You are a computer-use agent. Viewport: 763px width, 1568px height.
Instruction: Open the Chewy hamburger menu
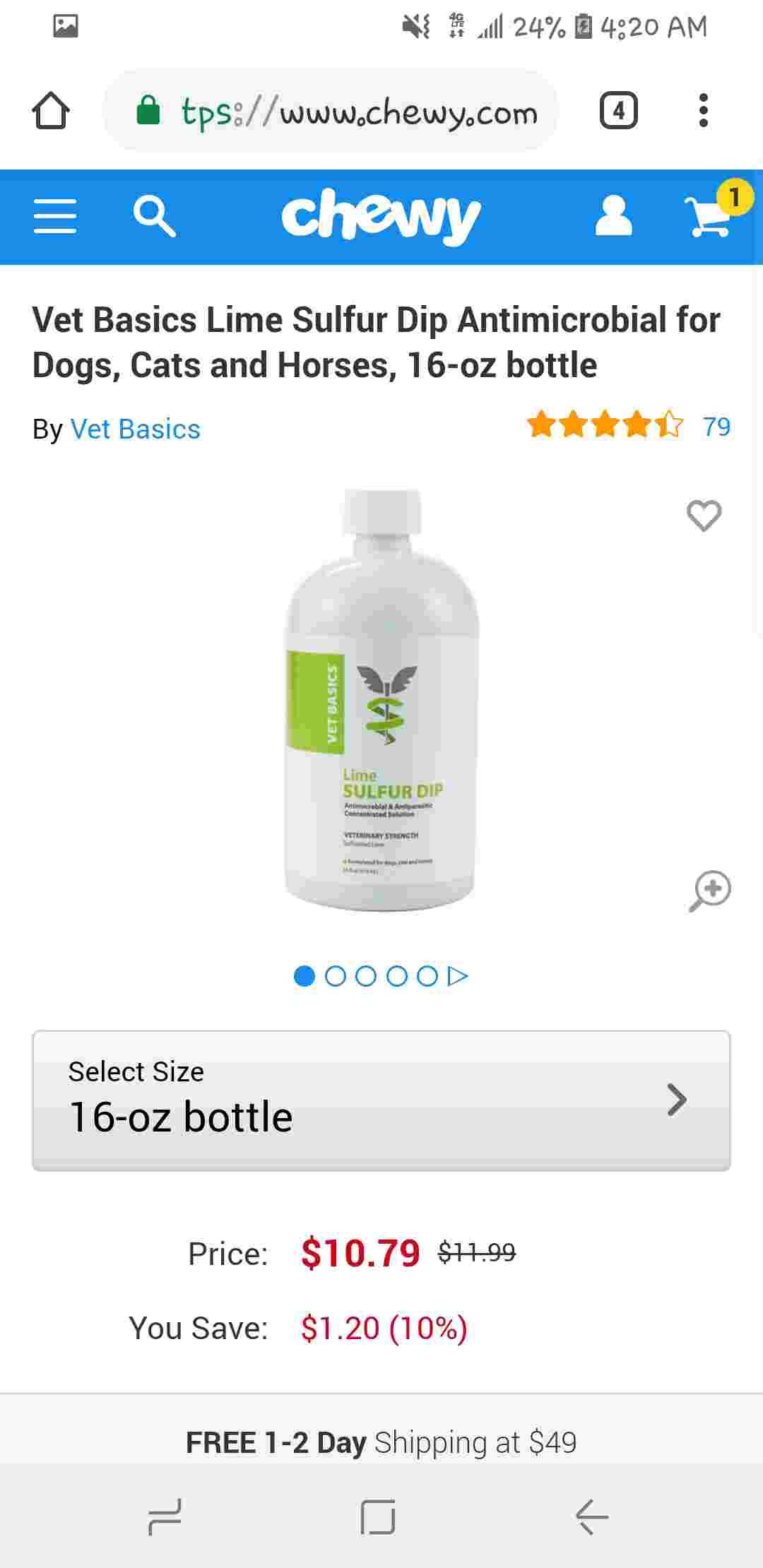[x=55, y=216]
